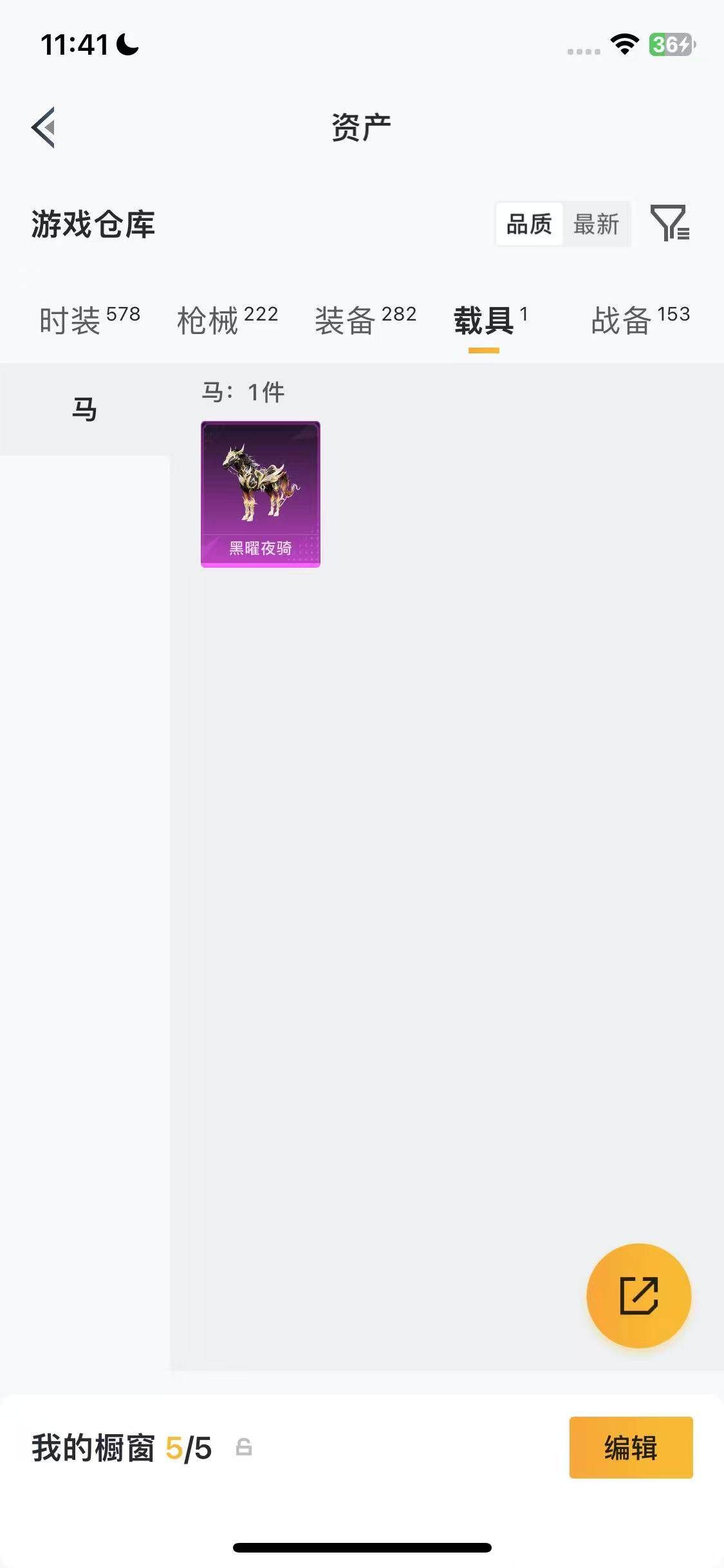Click the back arrow to leave 资产

coord(43,127)
